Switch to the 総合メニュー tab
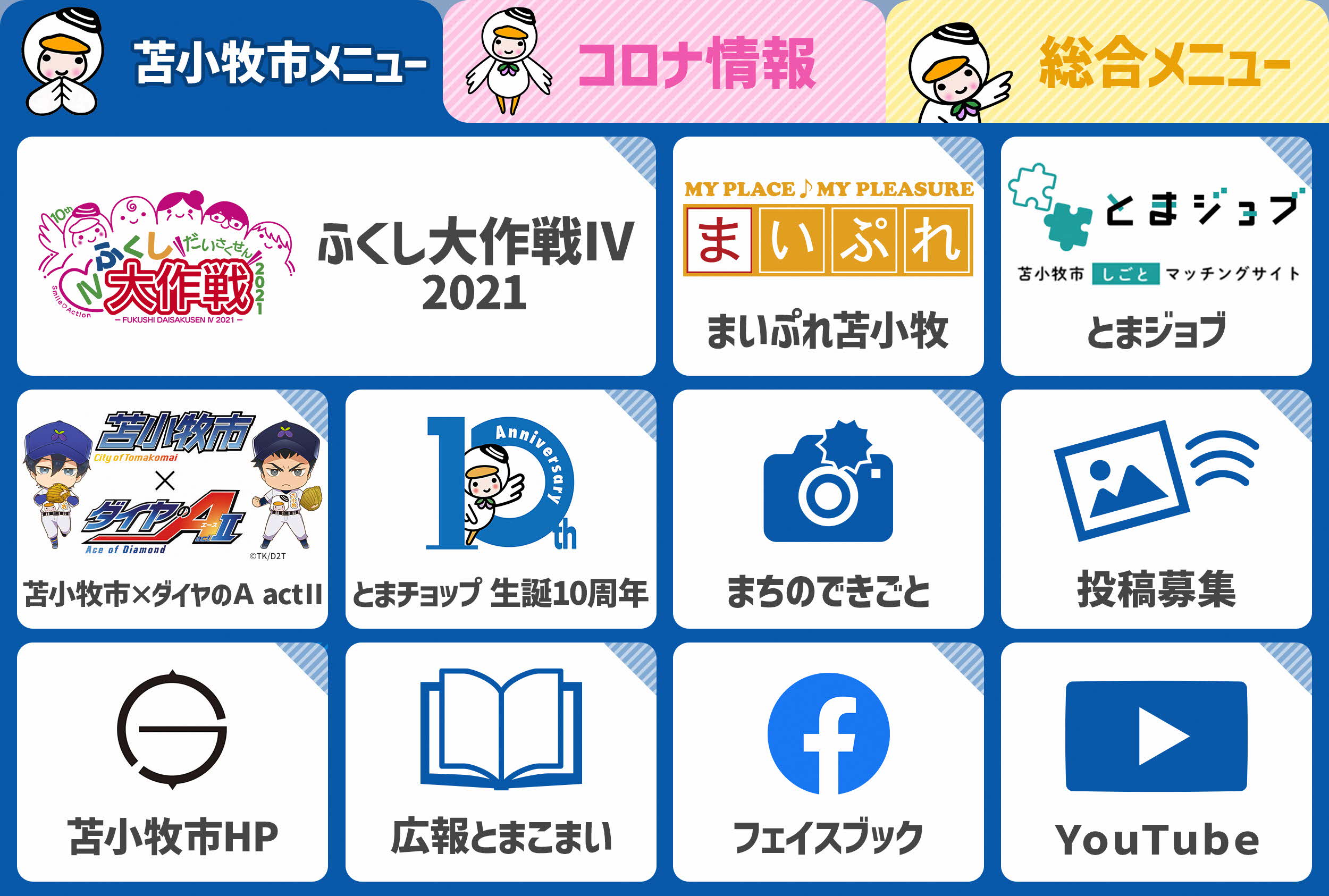Screen dimensions: 1329x896 click(1107, 62)
